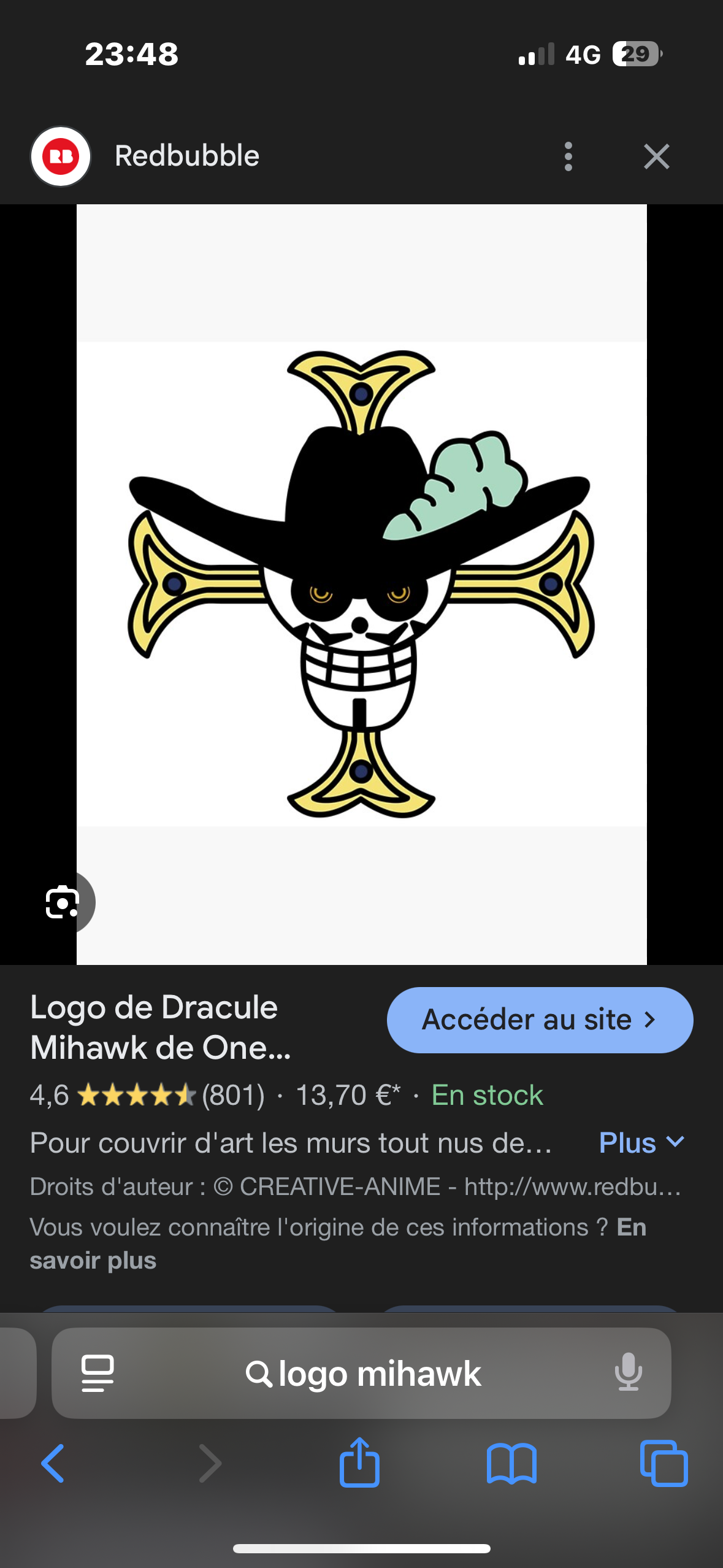
Task: Share this page
Action: pos(359,1463)
